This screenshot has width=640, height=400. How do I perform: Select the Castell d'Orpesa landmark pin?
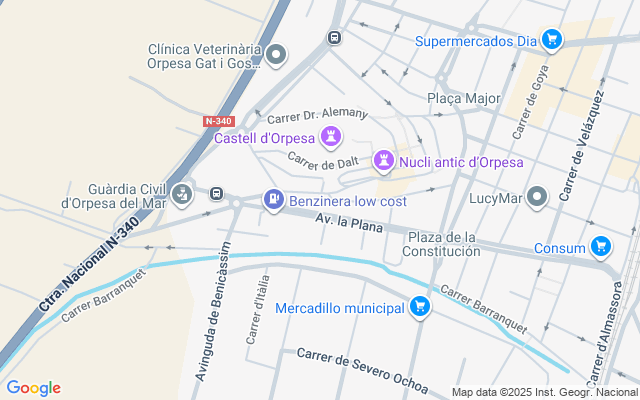pyautogui.click(x=331, y=137)
